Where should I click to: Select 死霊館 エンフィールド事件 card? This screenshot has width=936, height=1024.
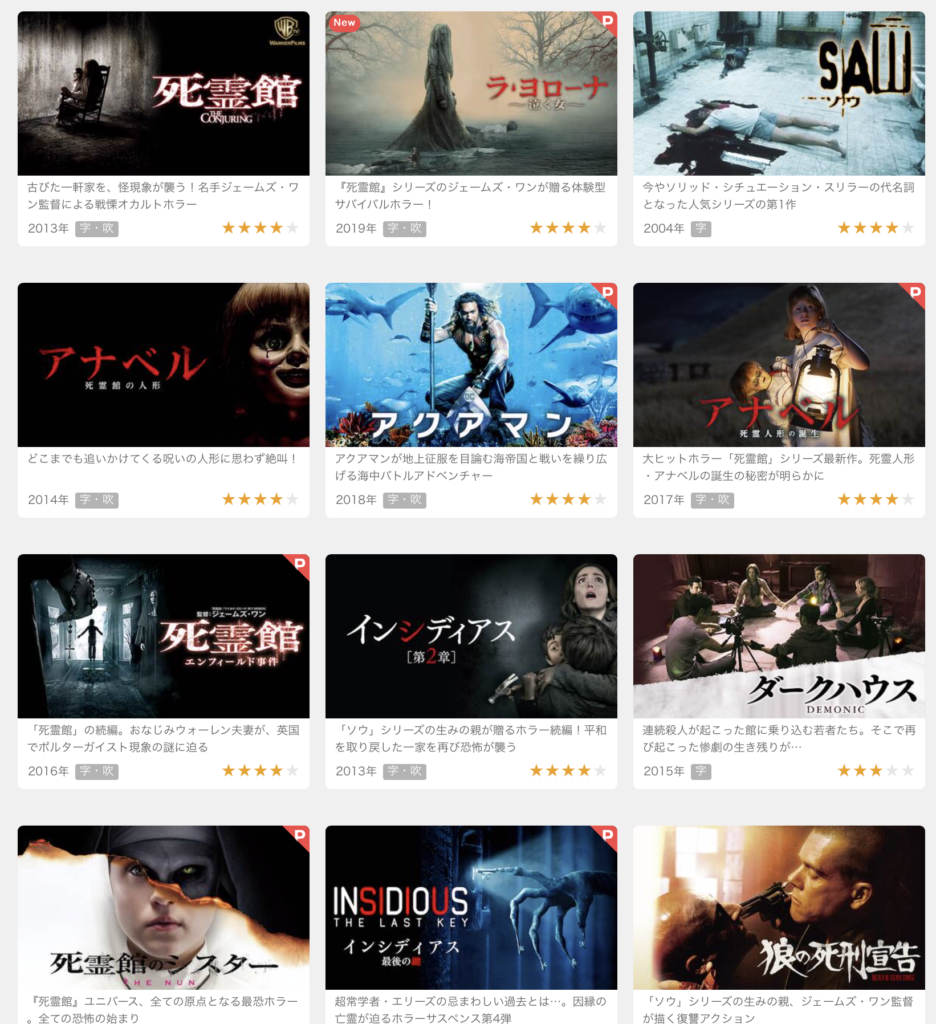163,636
